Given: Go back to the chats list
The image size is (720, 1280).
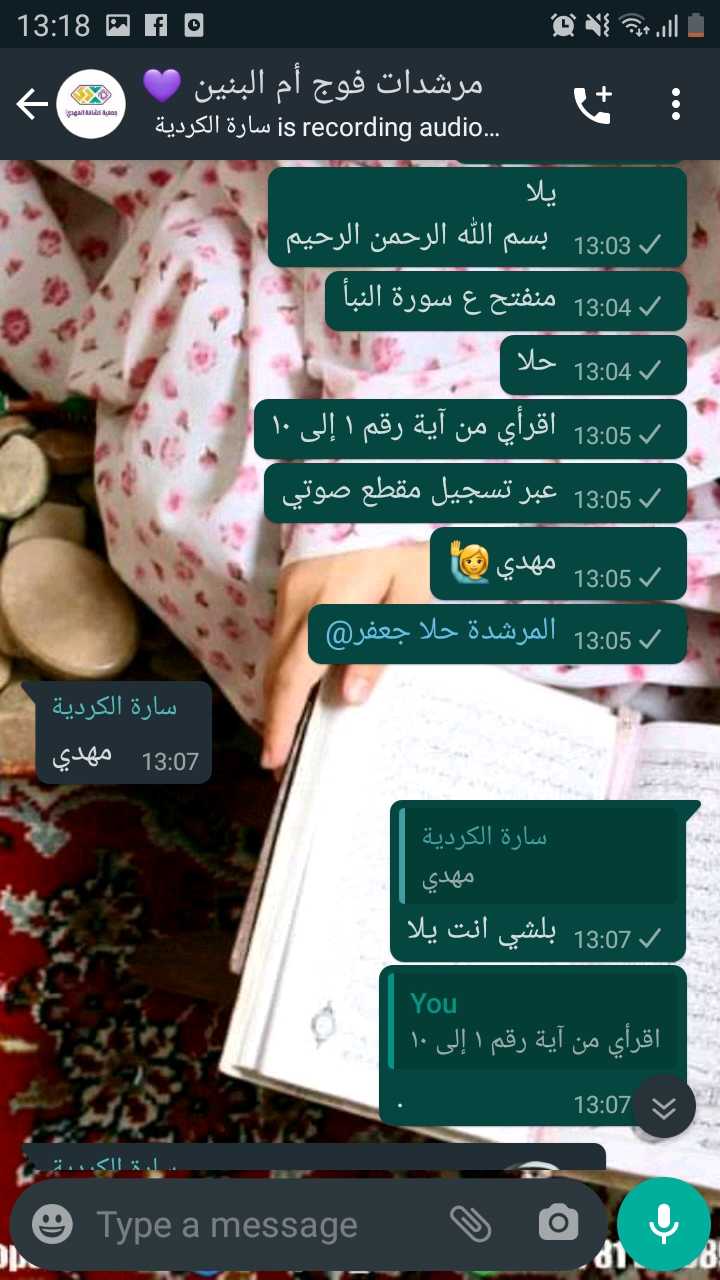Looking at the screenshot, I should tap(32, 104).
